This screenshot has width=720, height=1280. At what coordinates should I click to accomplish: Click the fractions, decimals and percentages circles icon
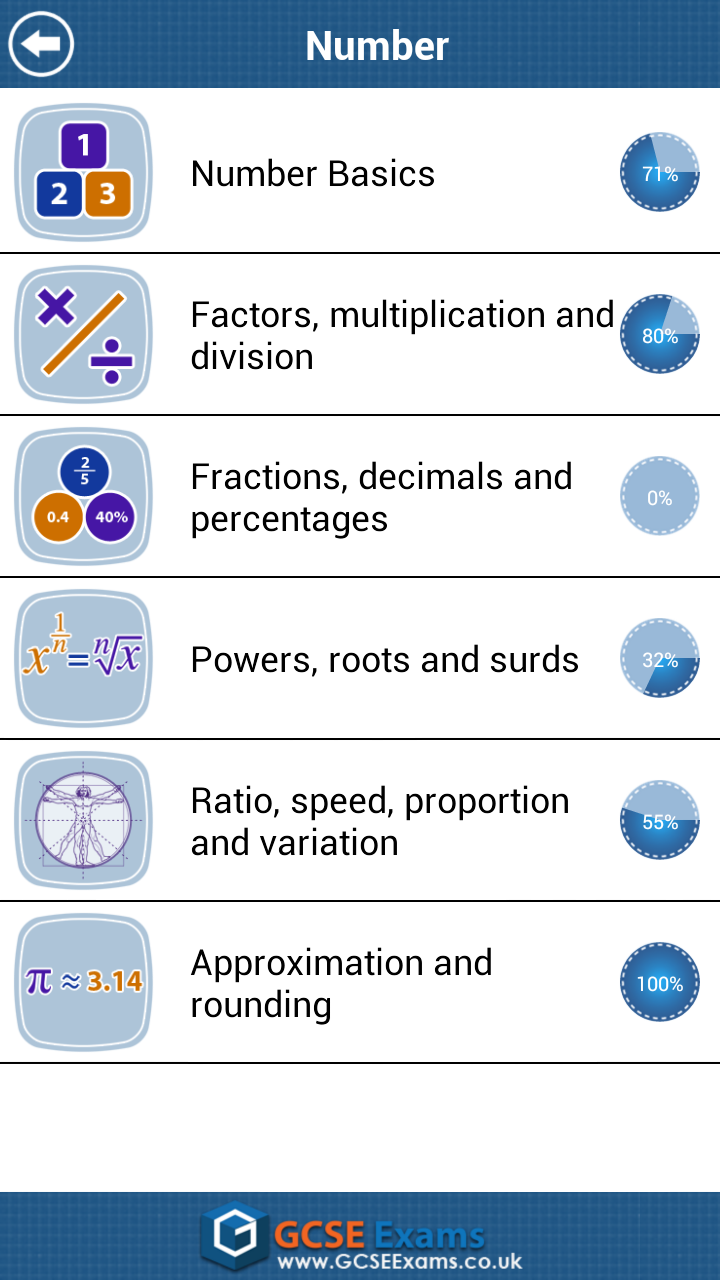(x=83, y=496)
